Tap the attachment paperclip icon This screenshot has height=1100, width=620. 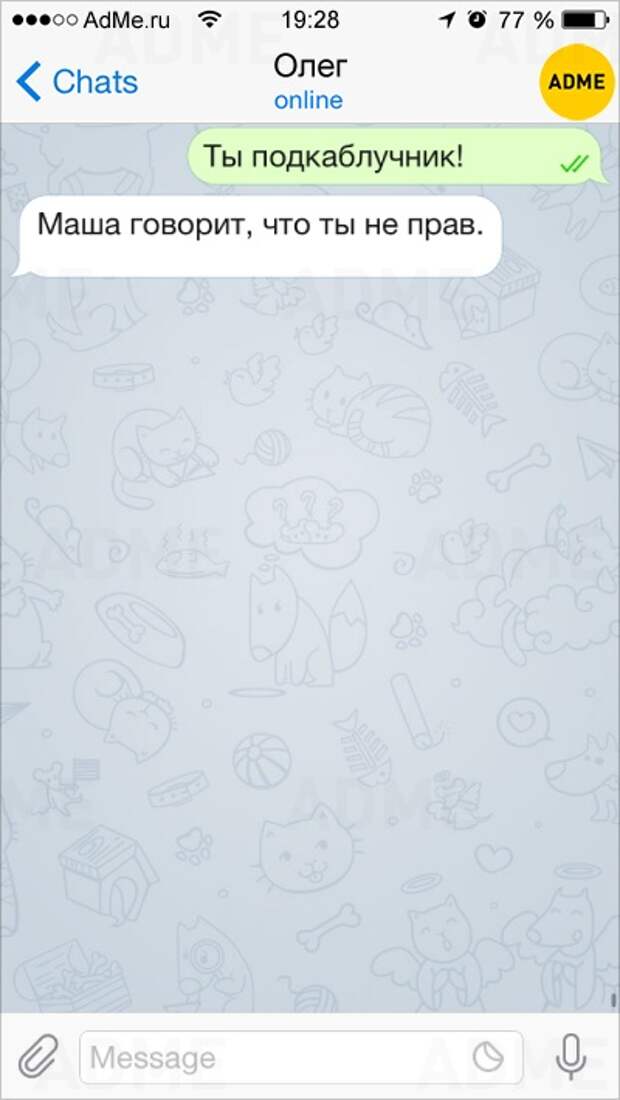[x=39, y=1056]
